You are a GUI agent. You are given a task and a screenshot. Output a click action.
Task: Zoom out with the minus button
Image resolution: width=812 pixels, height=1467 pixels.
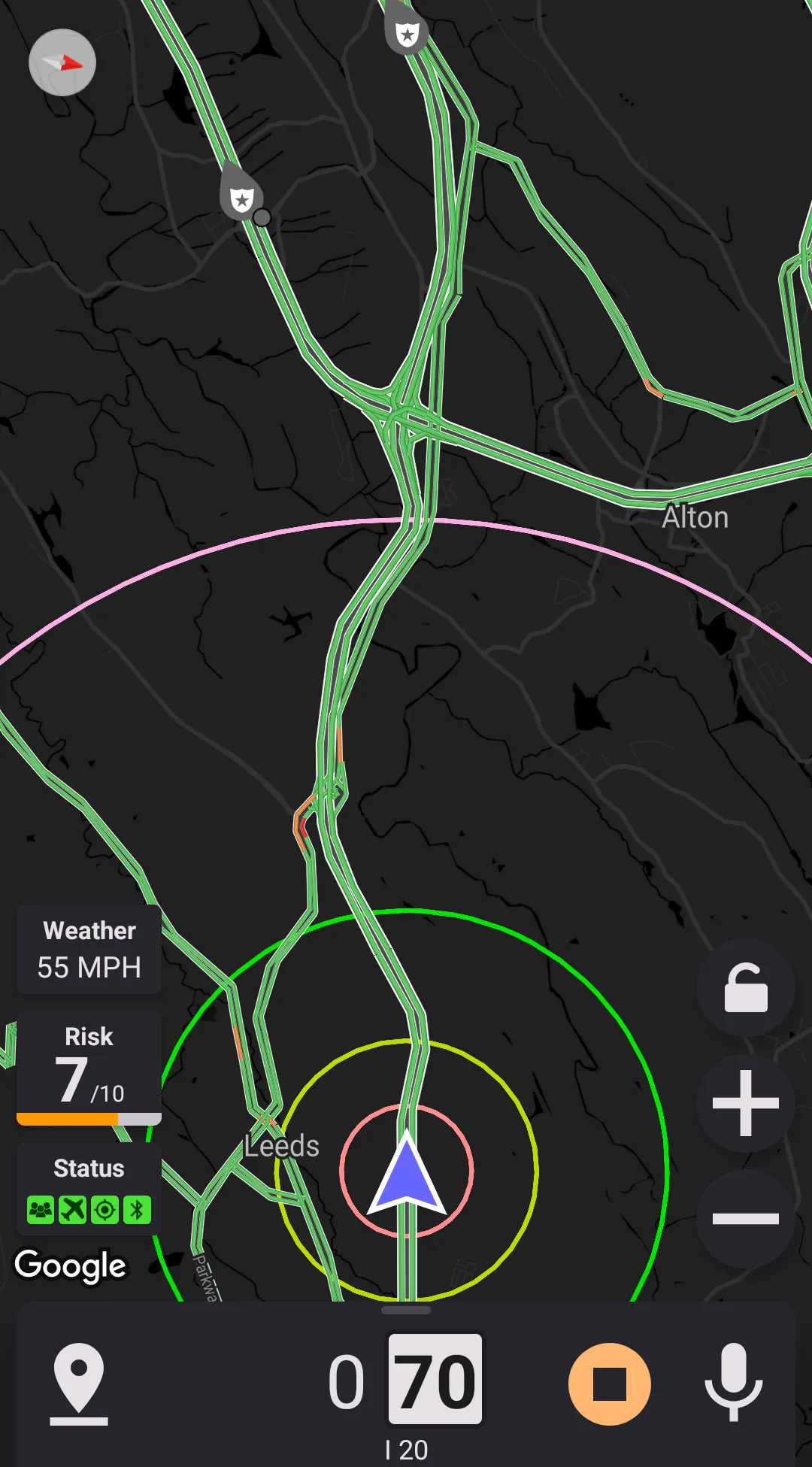tap(745, 1219)
